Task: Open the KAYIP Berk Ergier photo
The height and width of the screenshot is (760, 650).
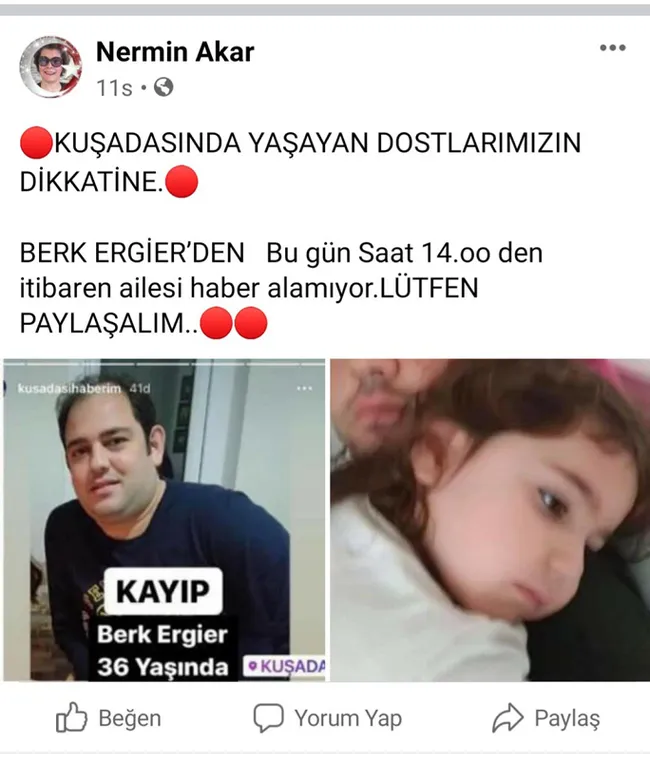Action: [164, 520]
